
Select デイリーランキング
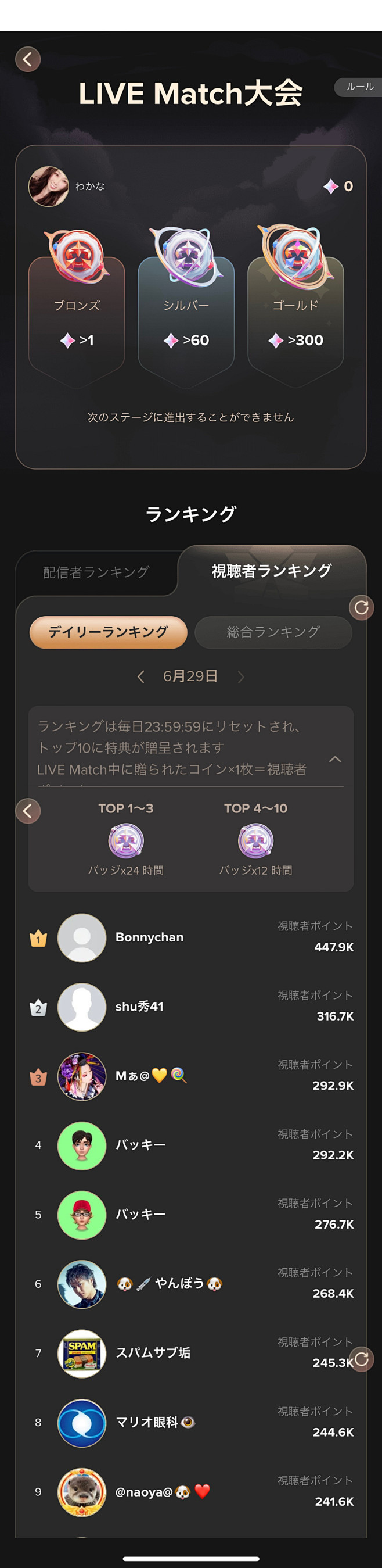109,632
